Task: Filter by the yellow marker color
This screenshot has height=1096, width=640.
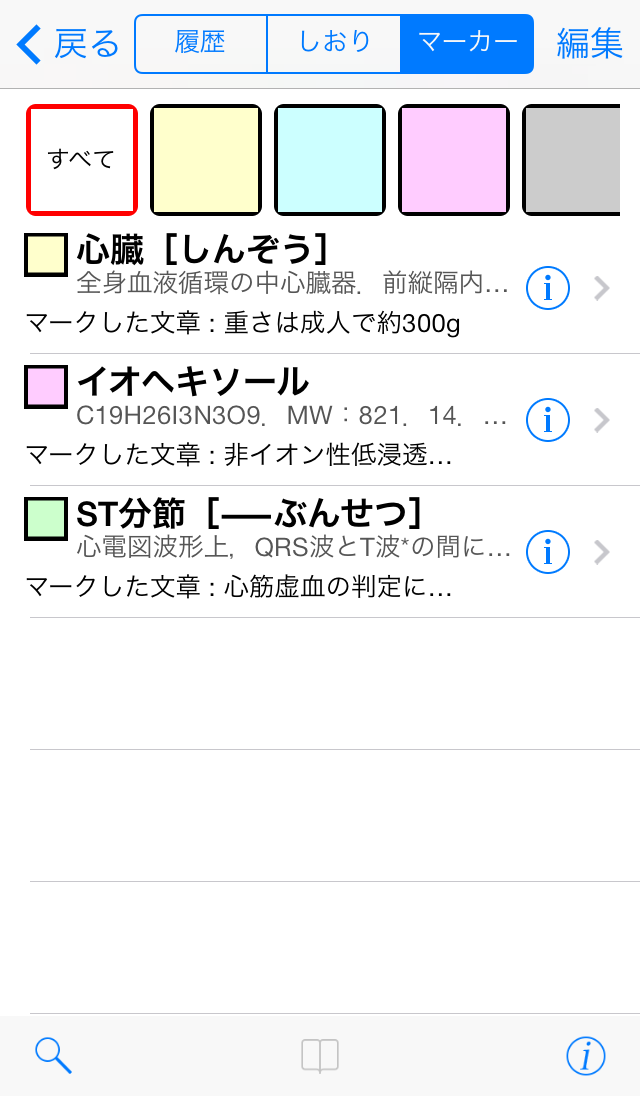Action: 206,160
